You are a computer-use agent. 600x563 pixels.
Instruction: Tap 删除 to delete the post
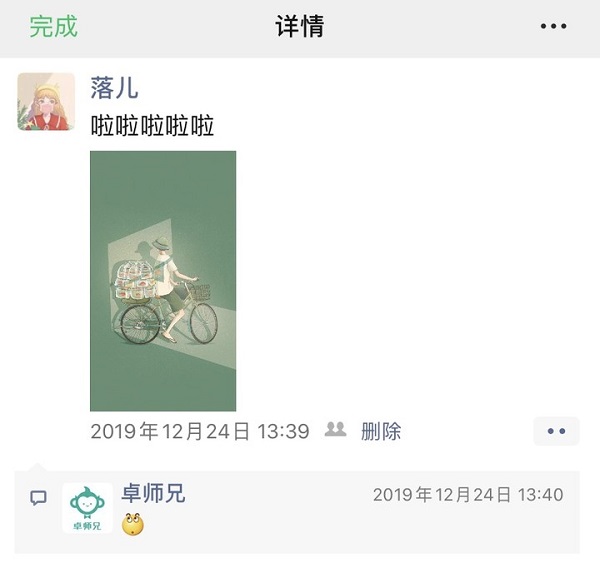click(x=381, y=431)
